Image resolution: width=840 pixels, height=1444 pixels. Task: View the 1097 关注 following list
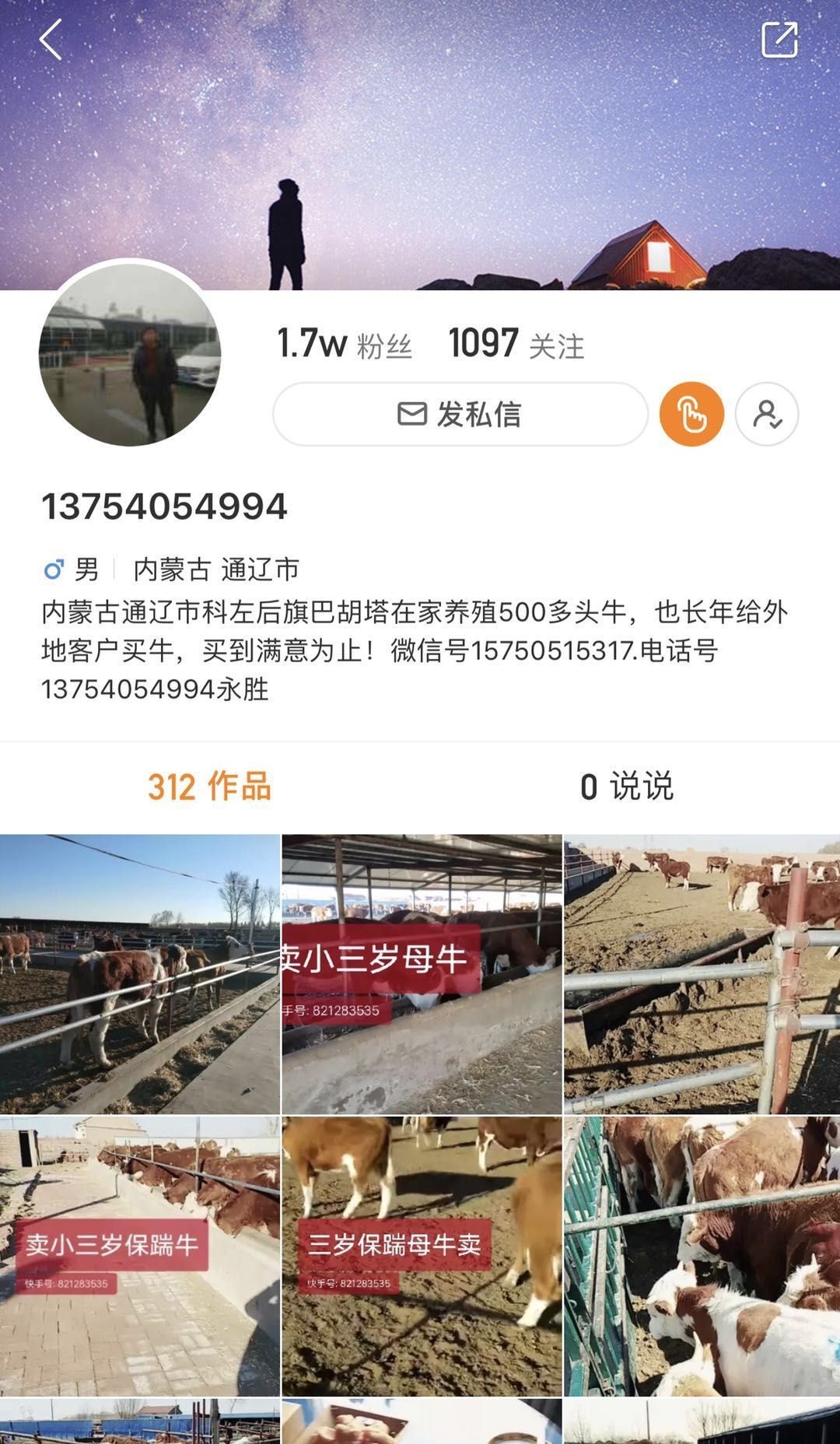pos(516,344)
